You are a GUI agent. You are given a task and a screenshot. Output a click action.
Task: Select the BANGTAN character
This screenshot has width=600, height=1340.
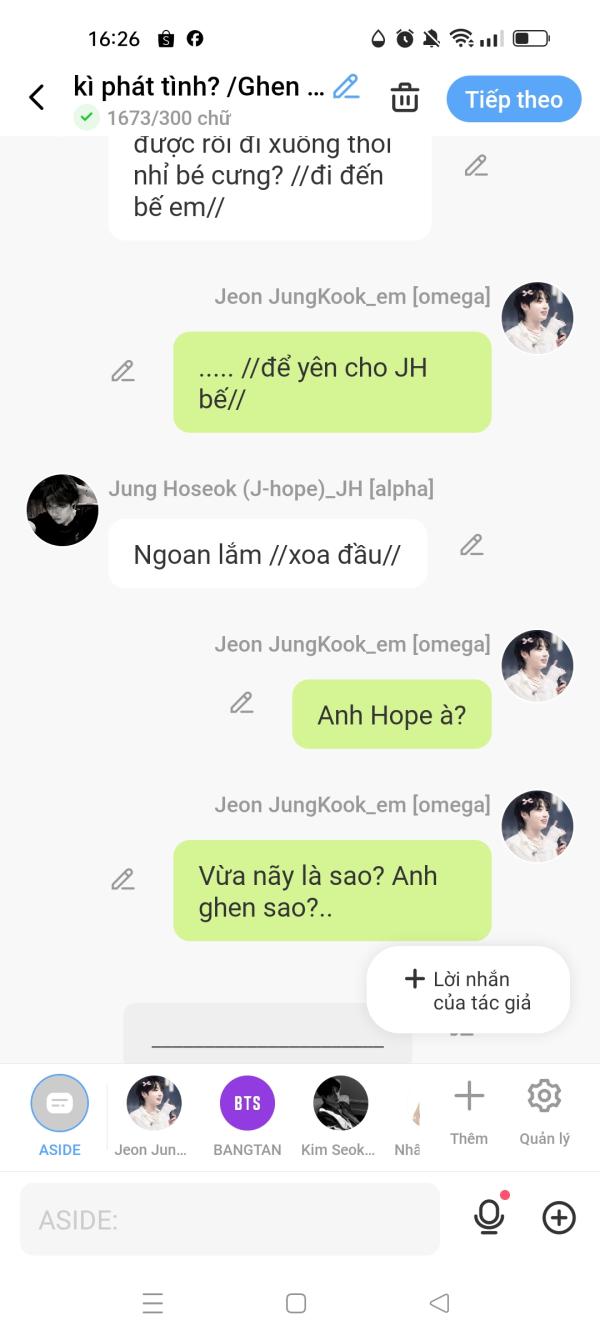[x=247, y=1104]
